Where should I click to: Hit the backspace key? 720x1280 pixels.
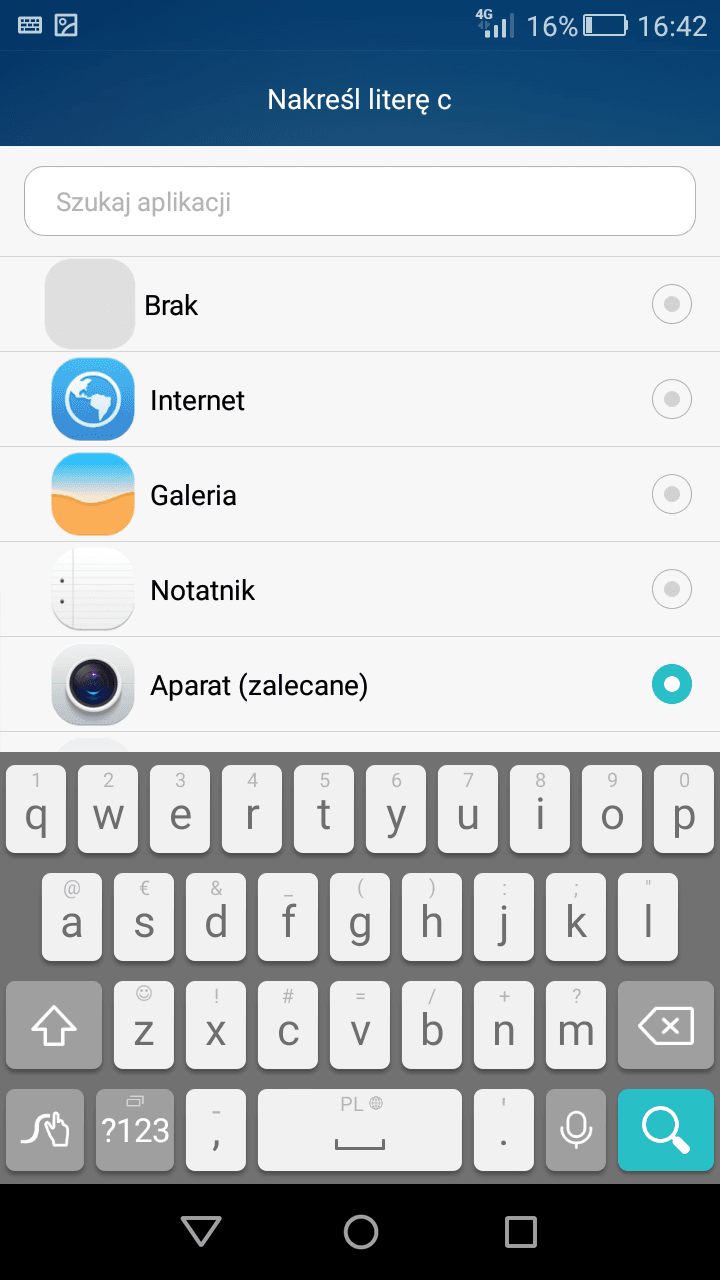click(666, 1024)
